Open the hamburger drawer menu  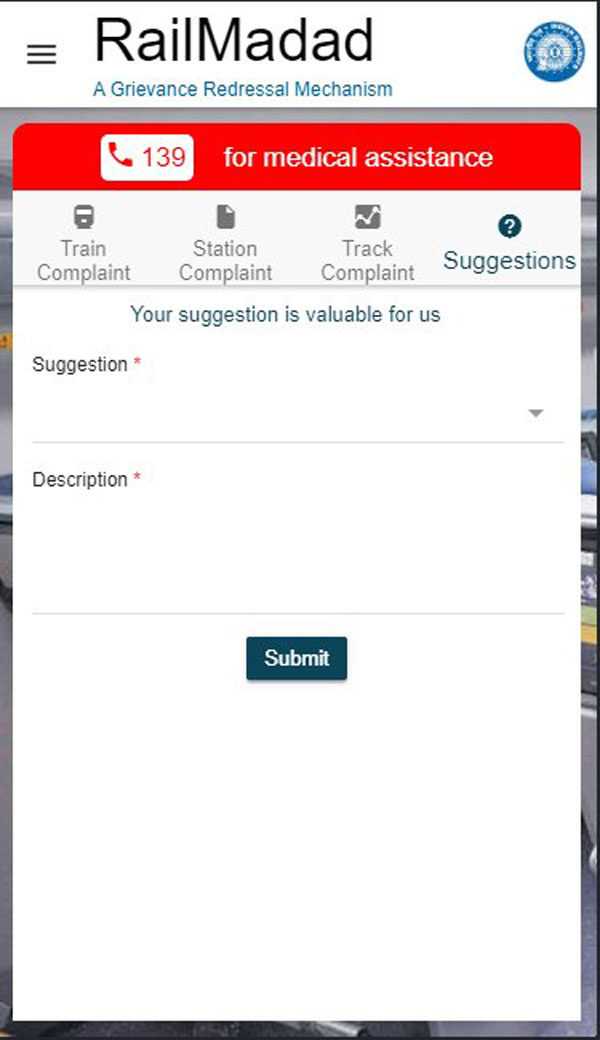pyautogui.click(x=41, y=55)
